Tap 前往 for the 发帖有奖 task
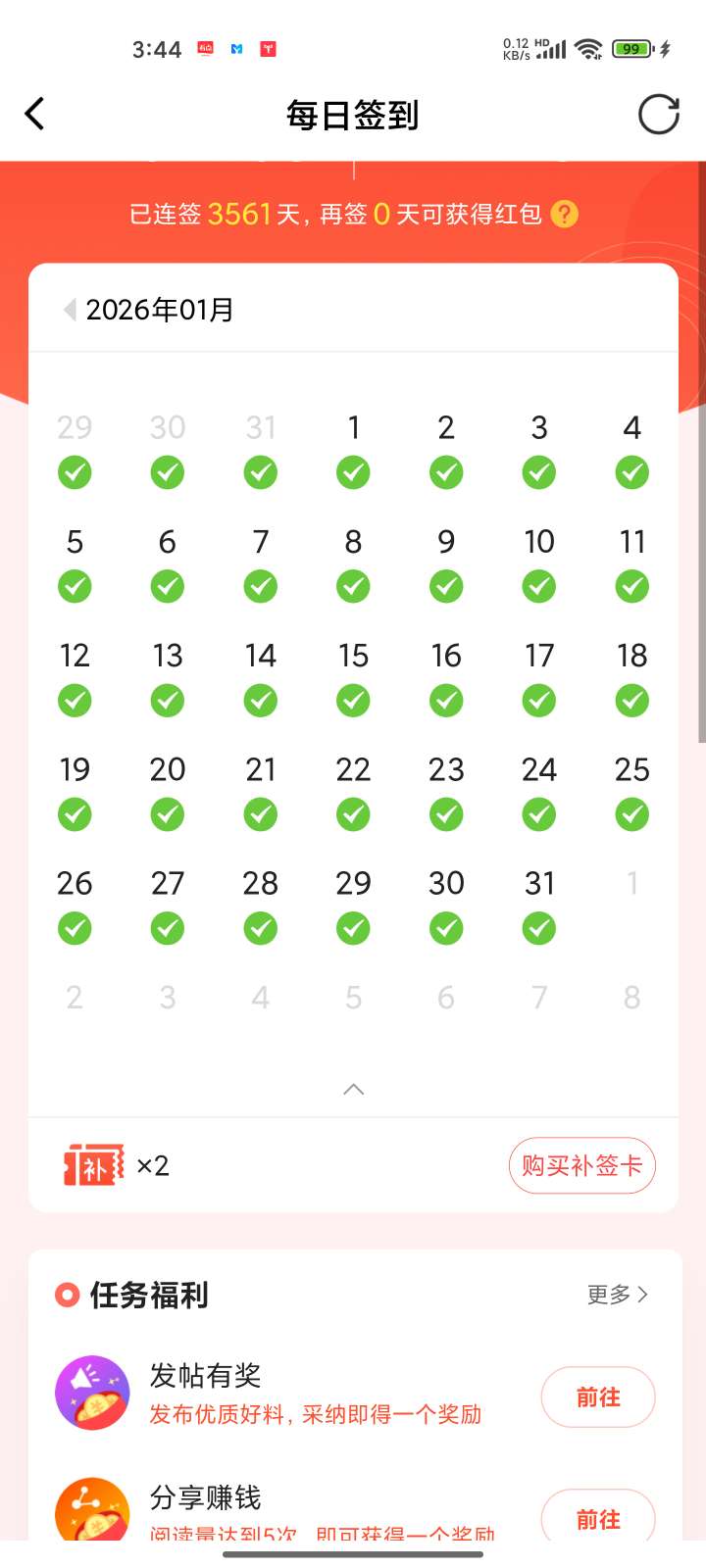Screen dimensions: 706x1568 tap(597, 1397)
